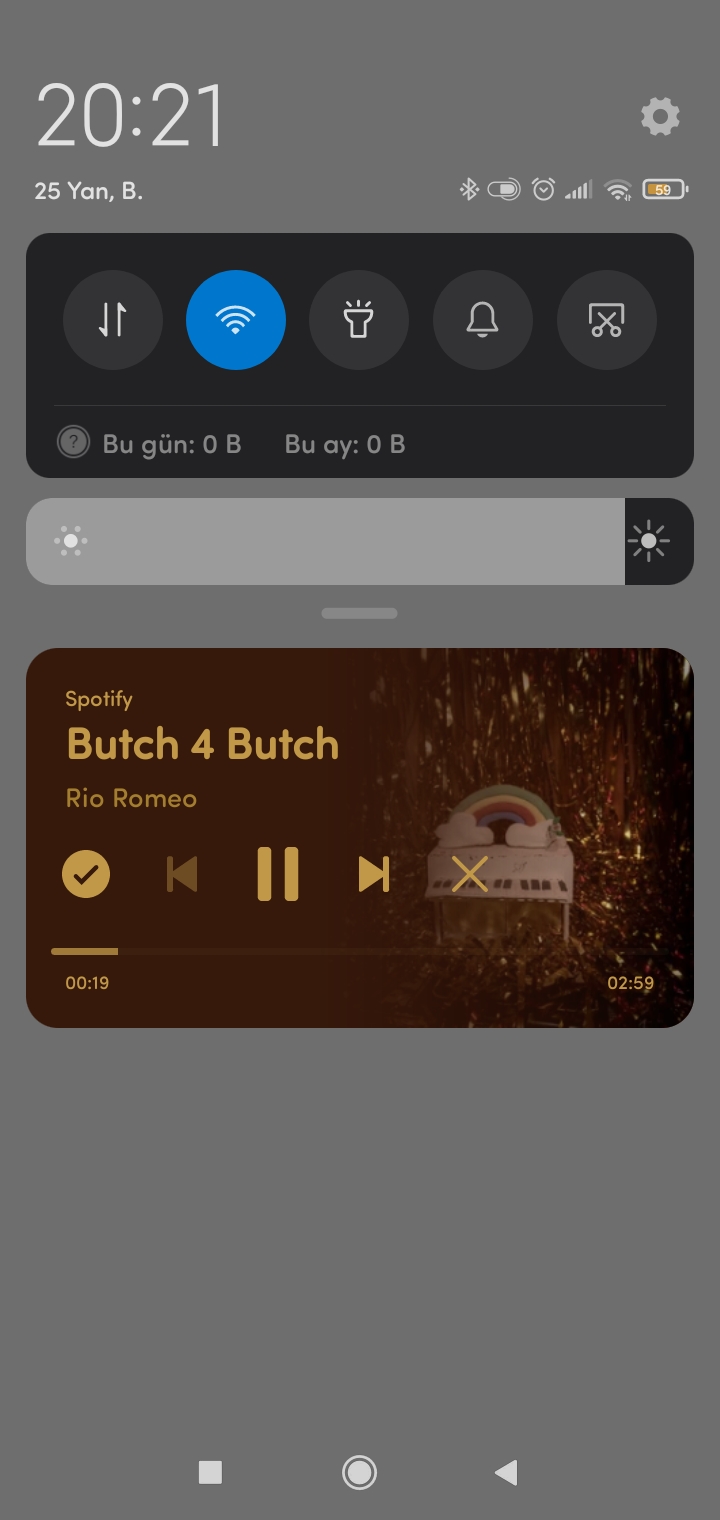Dismiss the Spotify player with X
The height and width of the screenshot is (1520, 720).
pos(469,875)
